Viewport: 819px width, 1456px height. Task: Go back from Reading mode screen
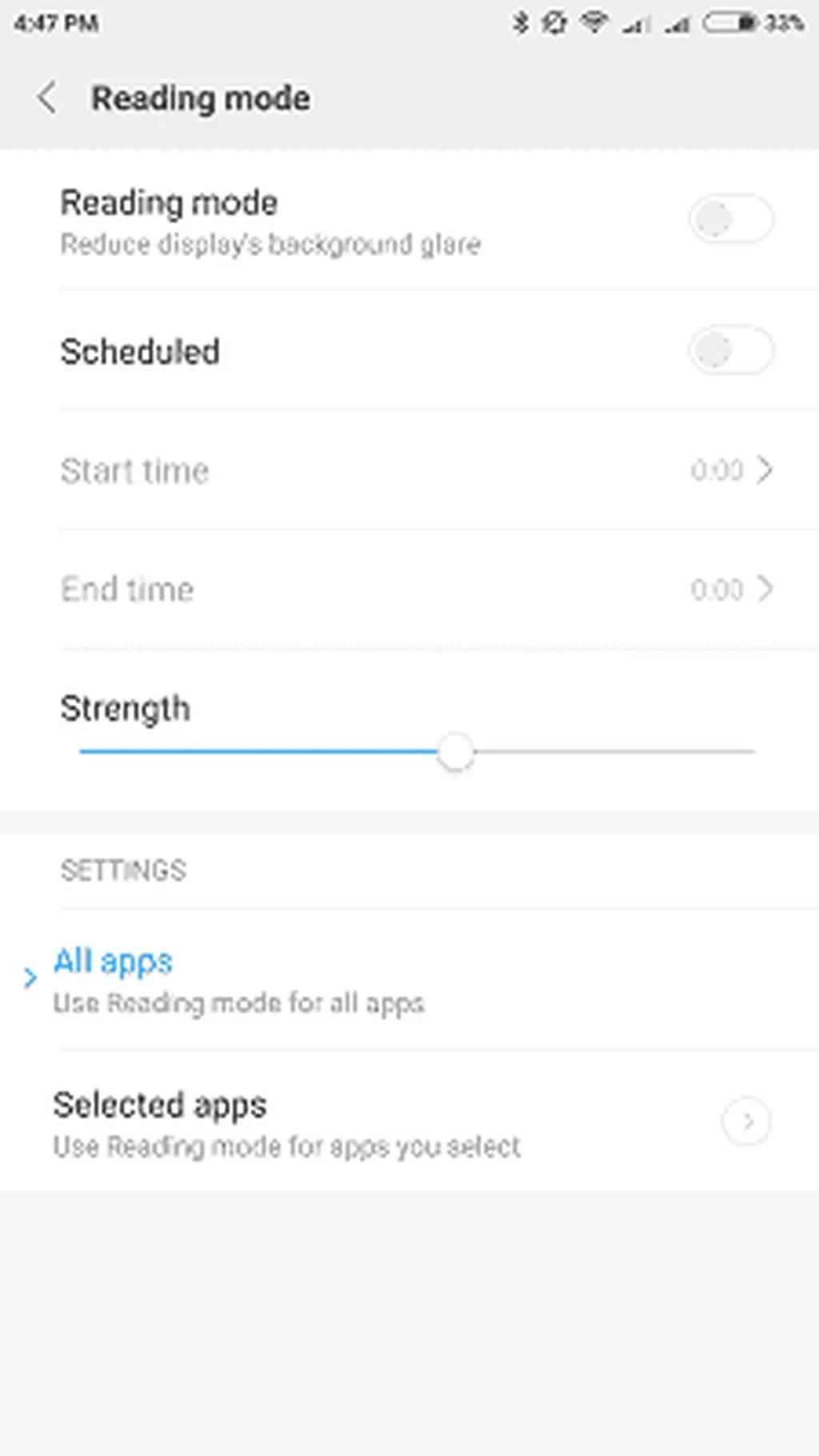[47, 98]
